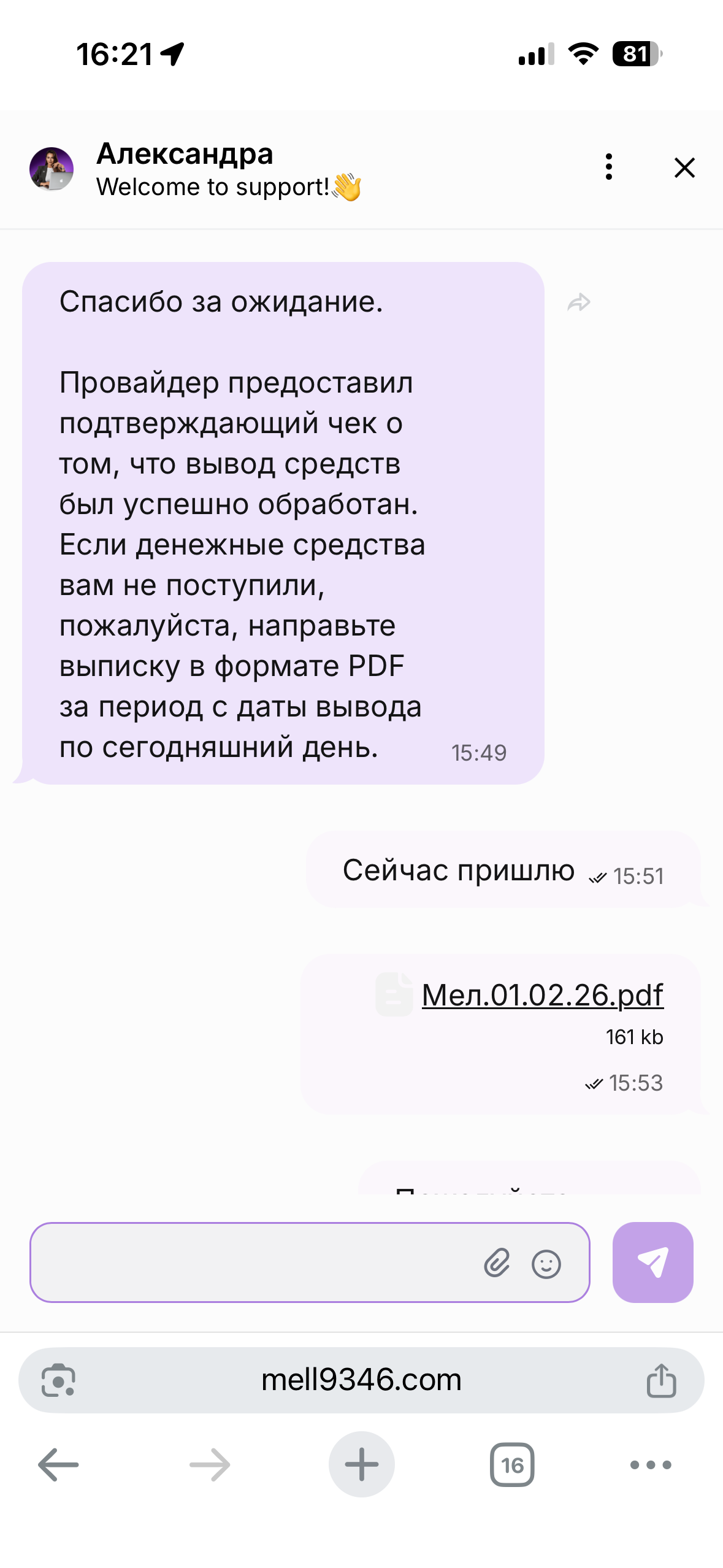This screenshot has height=1568, width=723.
Task: Open the emoji picker
Action: tap(546, 1264)
